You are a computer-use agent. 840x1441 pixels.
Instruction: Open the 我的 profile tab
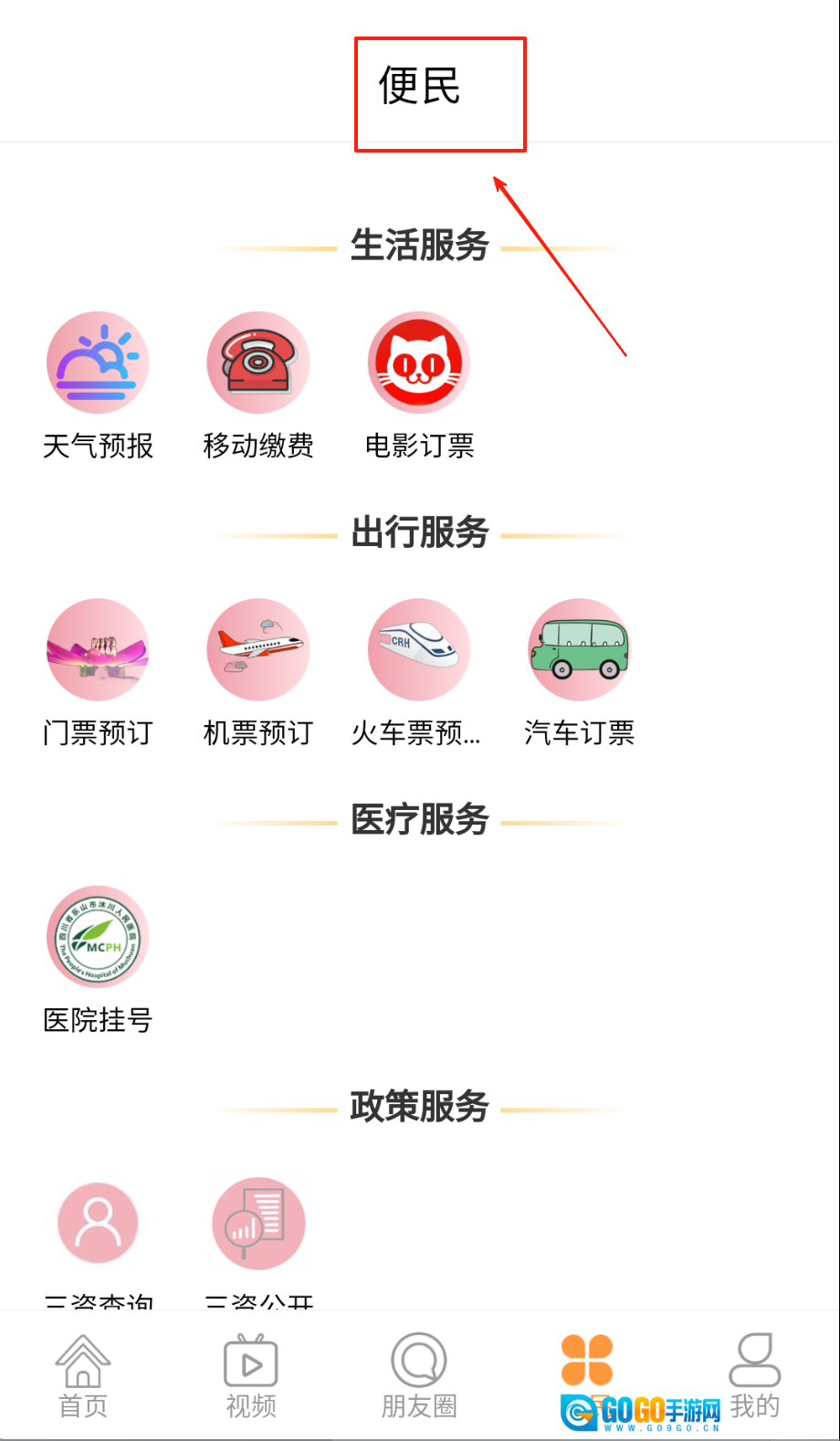click(x=755, y=1375)
